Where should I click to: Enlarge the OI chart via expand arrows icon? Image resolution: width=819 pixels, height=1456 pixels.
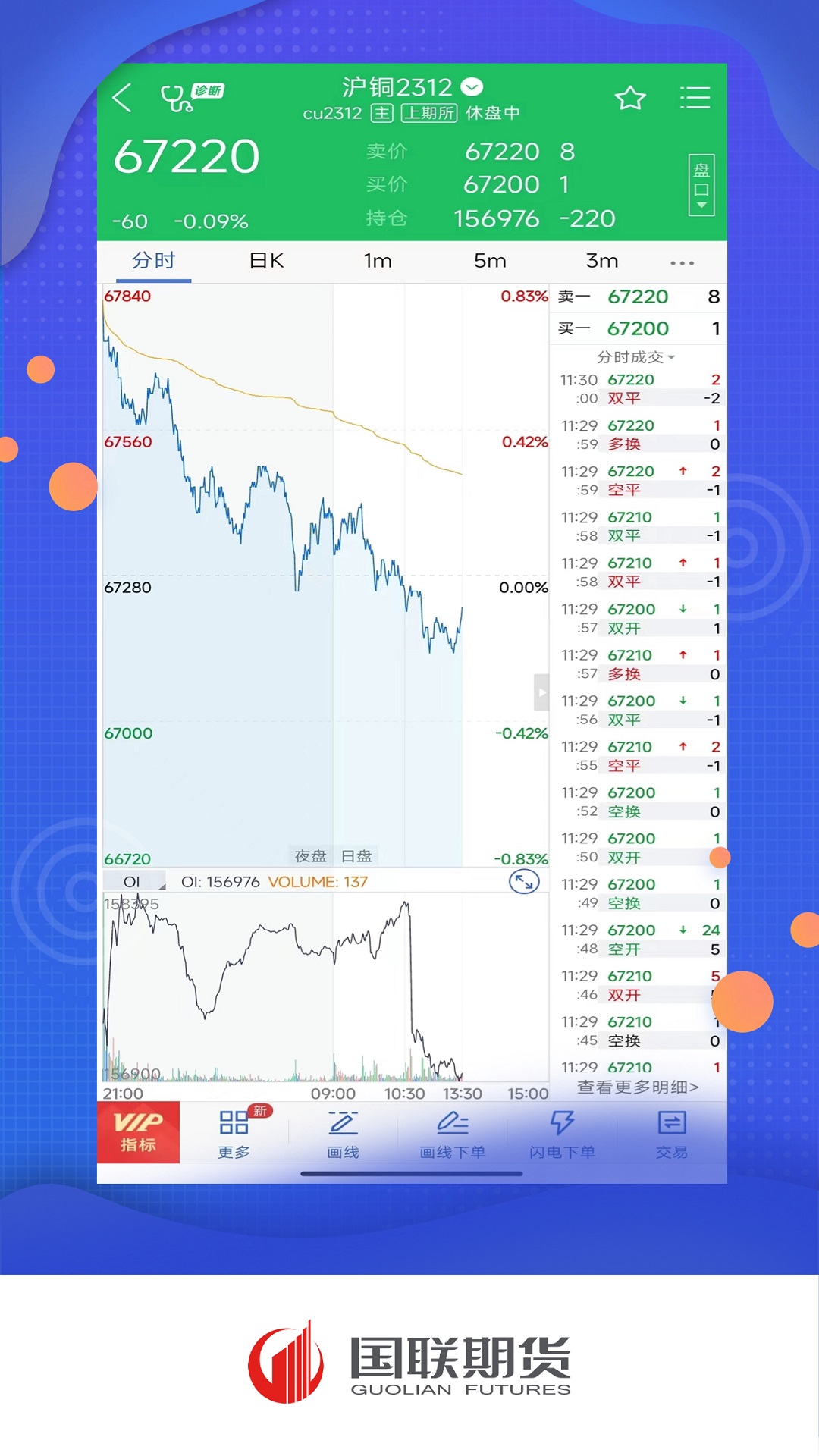pyautogui.click(x=522, y=882)
